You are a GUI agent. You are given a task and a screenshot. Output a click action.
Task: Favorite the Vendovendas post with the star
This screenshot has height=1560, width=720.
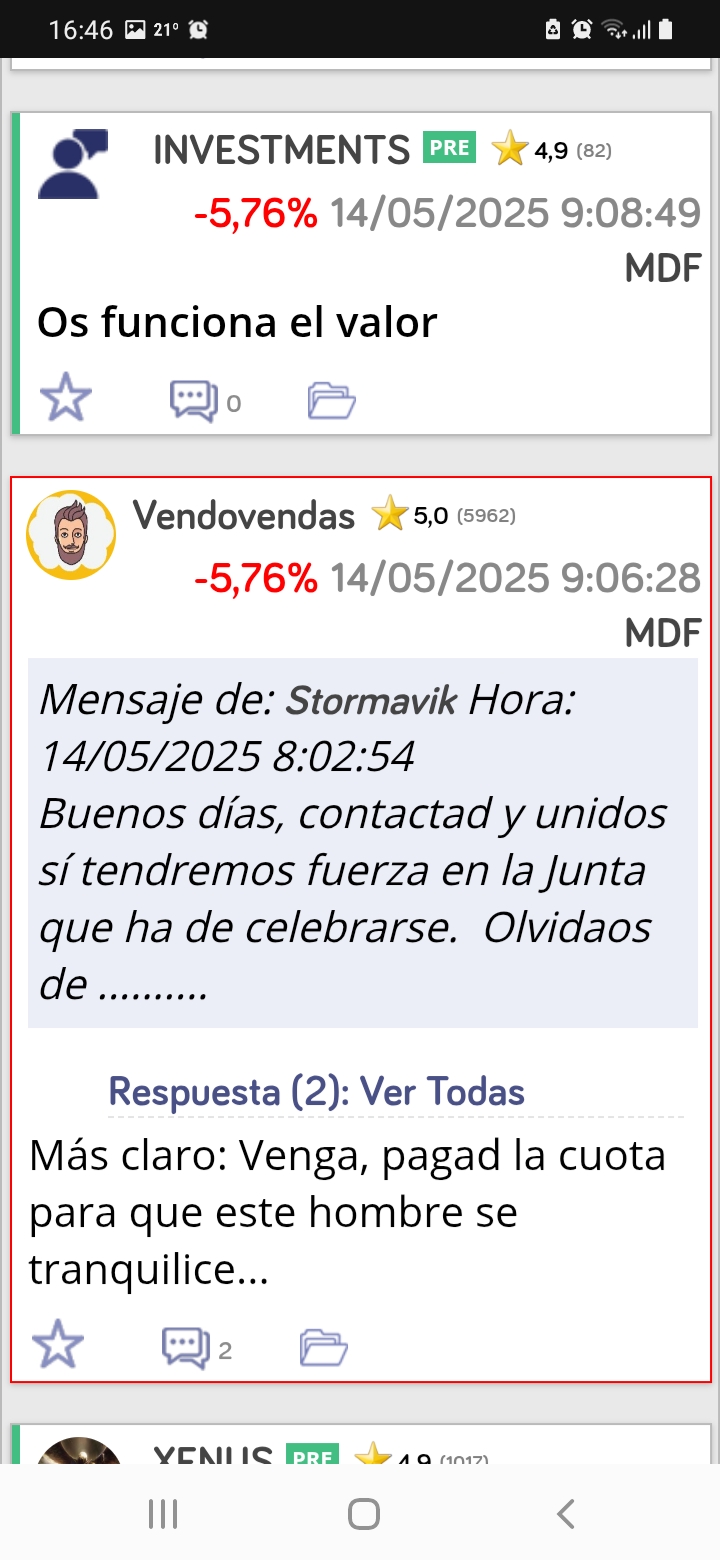tap(58, 1344)
